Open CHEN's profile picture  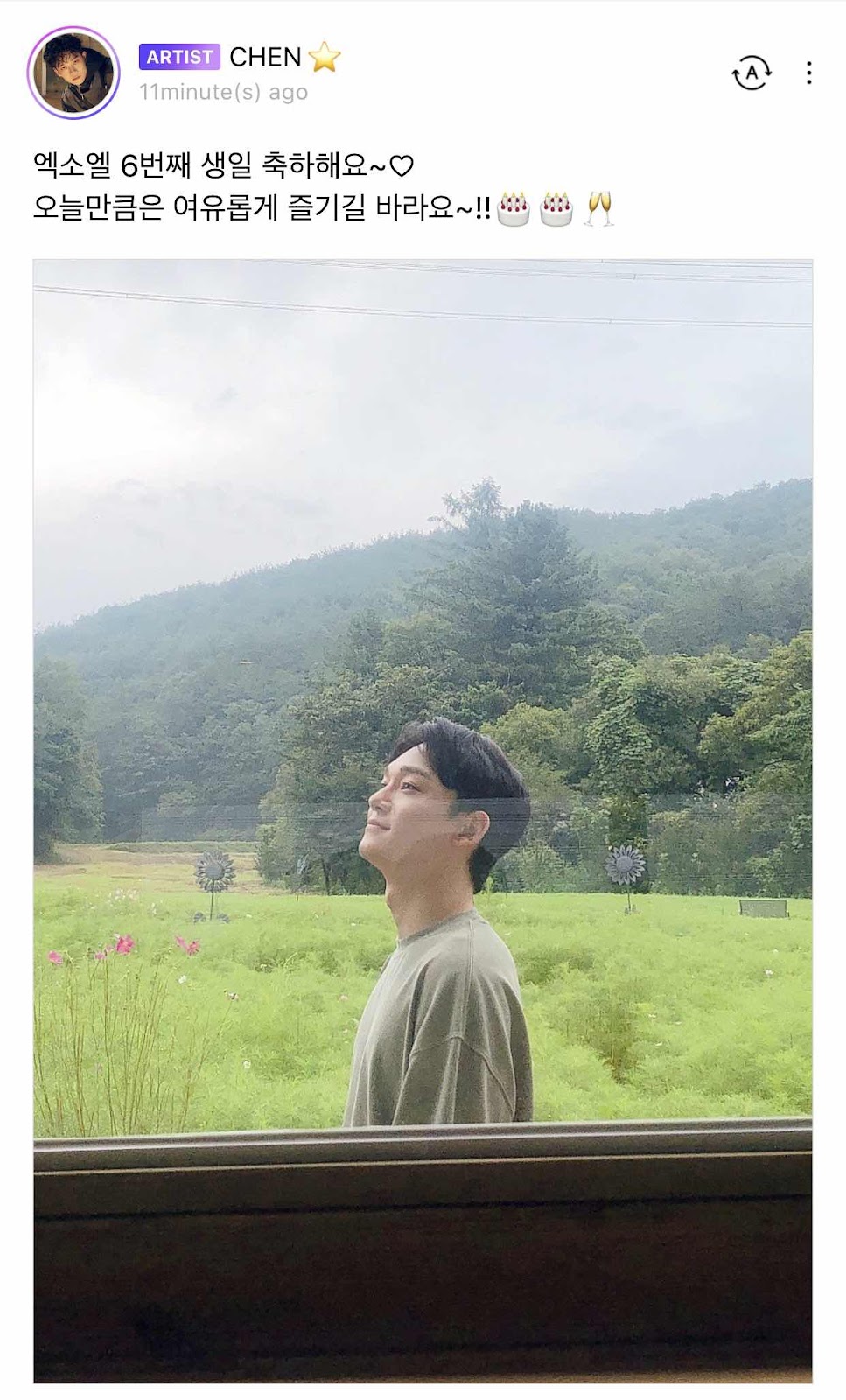tap(73, 73)
